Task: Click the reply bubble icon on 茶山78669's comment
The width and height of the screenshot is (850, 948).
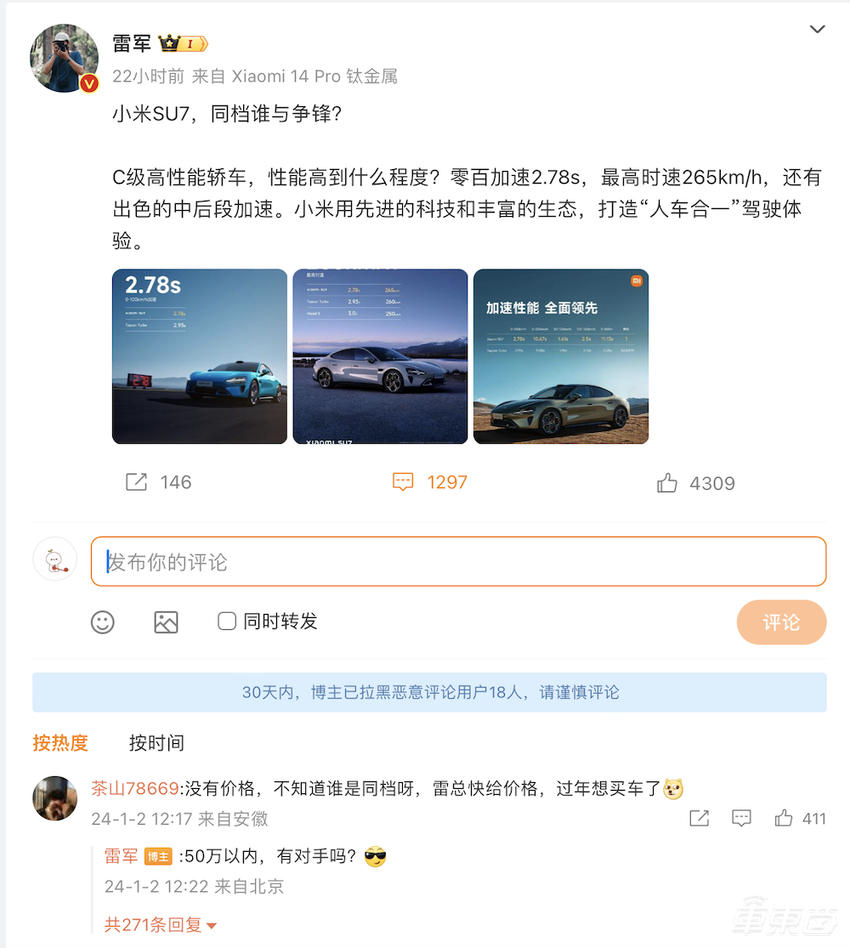Action: pos(741,818)
